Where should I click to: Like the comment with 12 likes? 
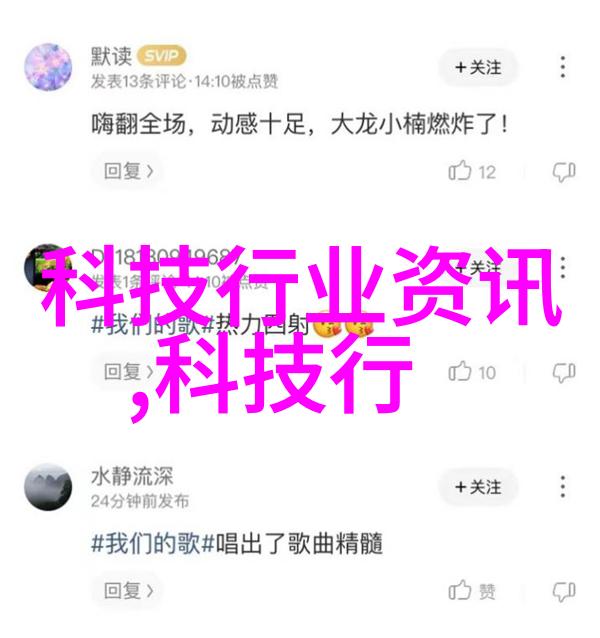472,172
